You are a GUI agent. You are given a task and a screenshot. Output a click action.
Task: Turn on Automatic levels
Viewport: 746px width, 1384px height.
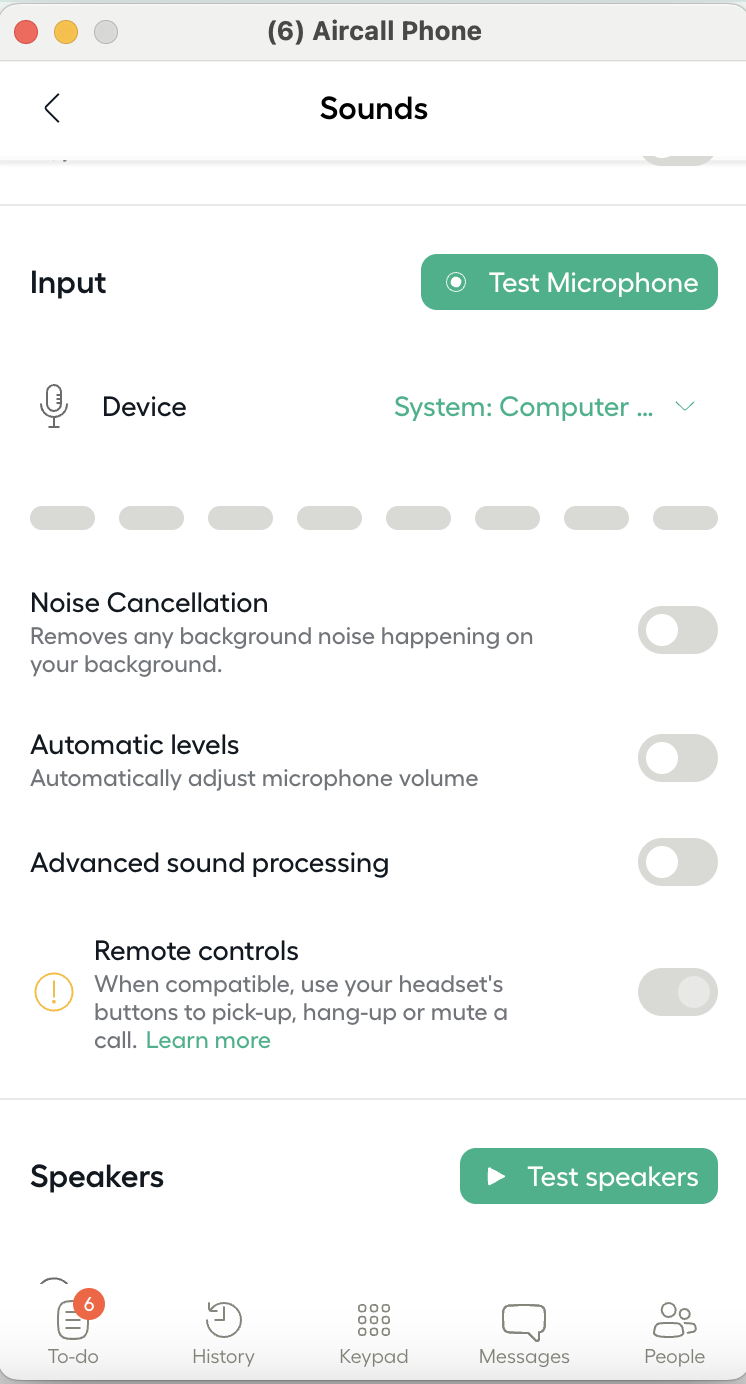coord(678,758)
